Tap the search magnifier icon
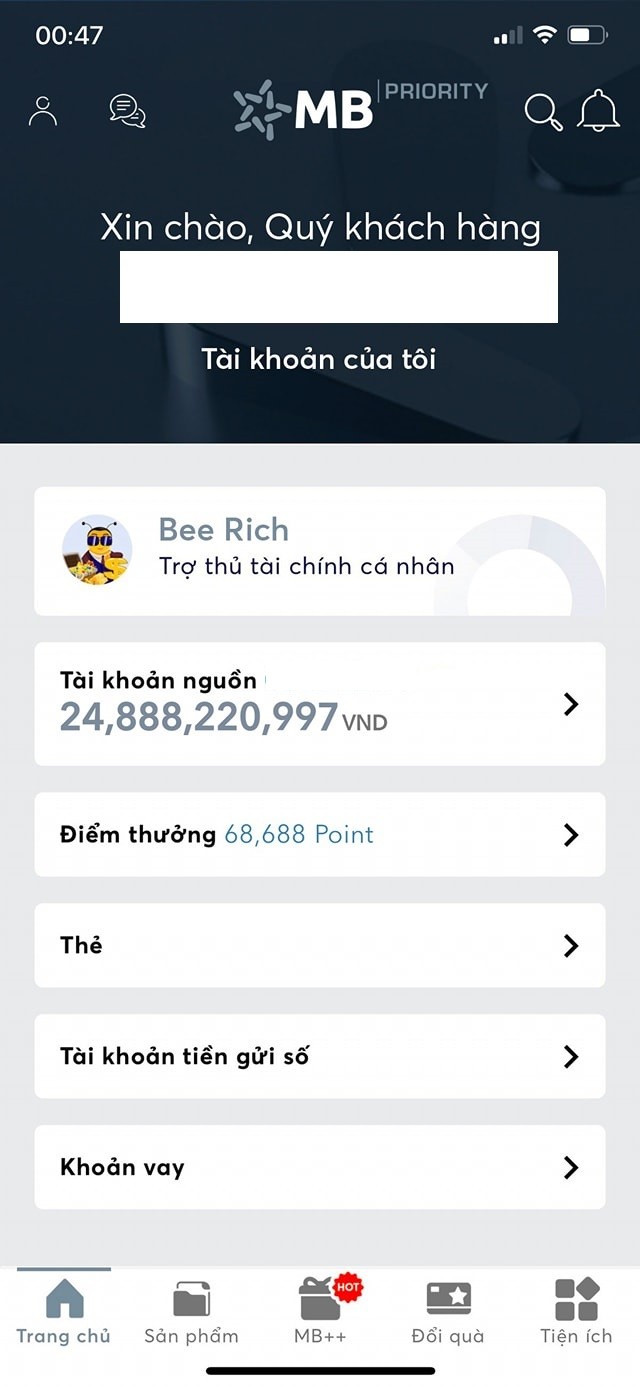Screen dimensions: 640x1386 tap(543, 112)
